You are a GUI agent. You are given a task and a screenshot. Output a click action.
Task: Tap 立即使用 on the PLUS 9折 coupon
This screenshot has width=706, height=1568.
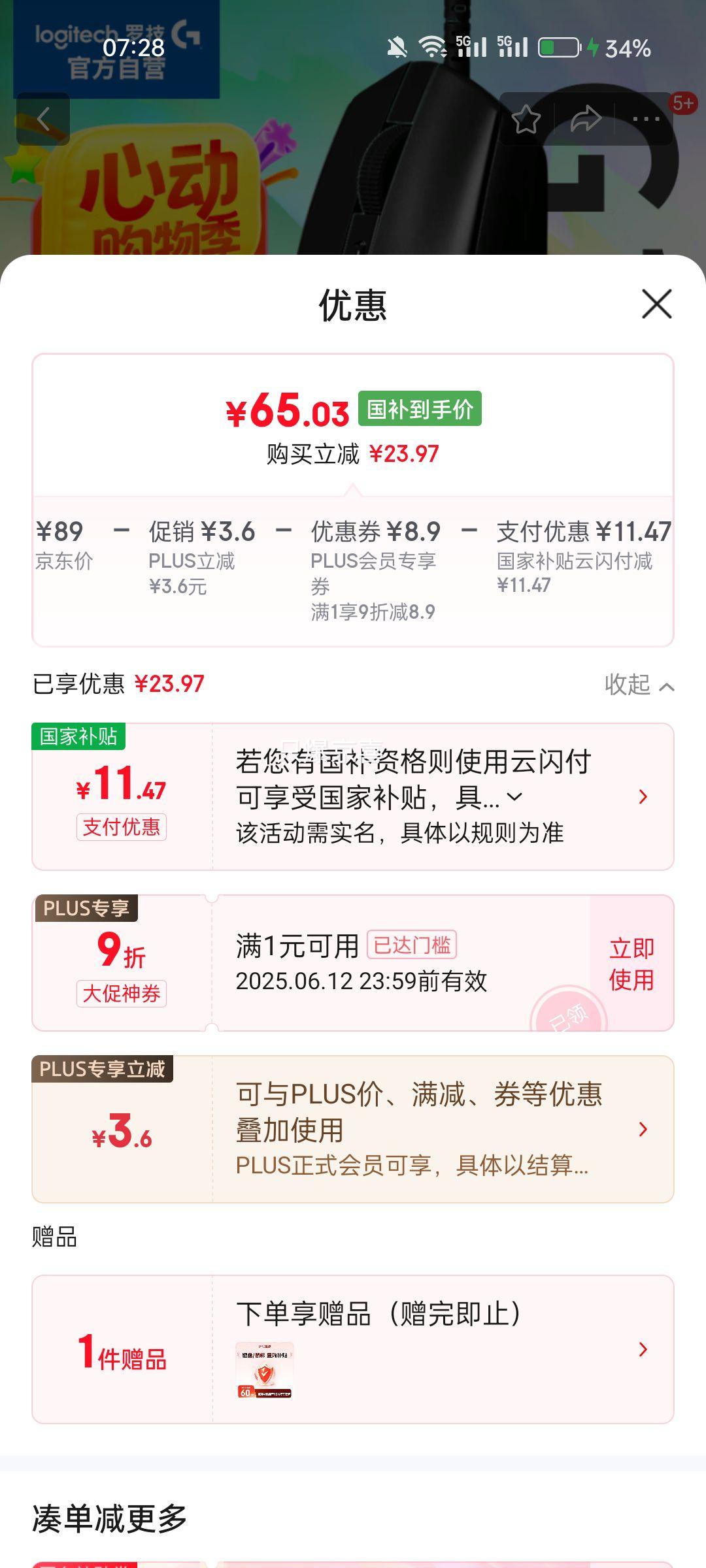click(631, 964)
